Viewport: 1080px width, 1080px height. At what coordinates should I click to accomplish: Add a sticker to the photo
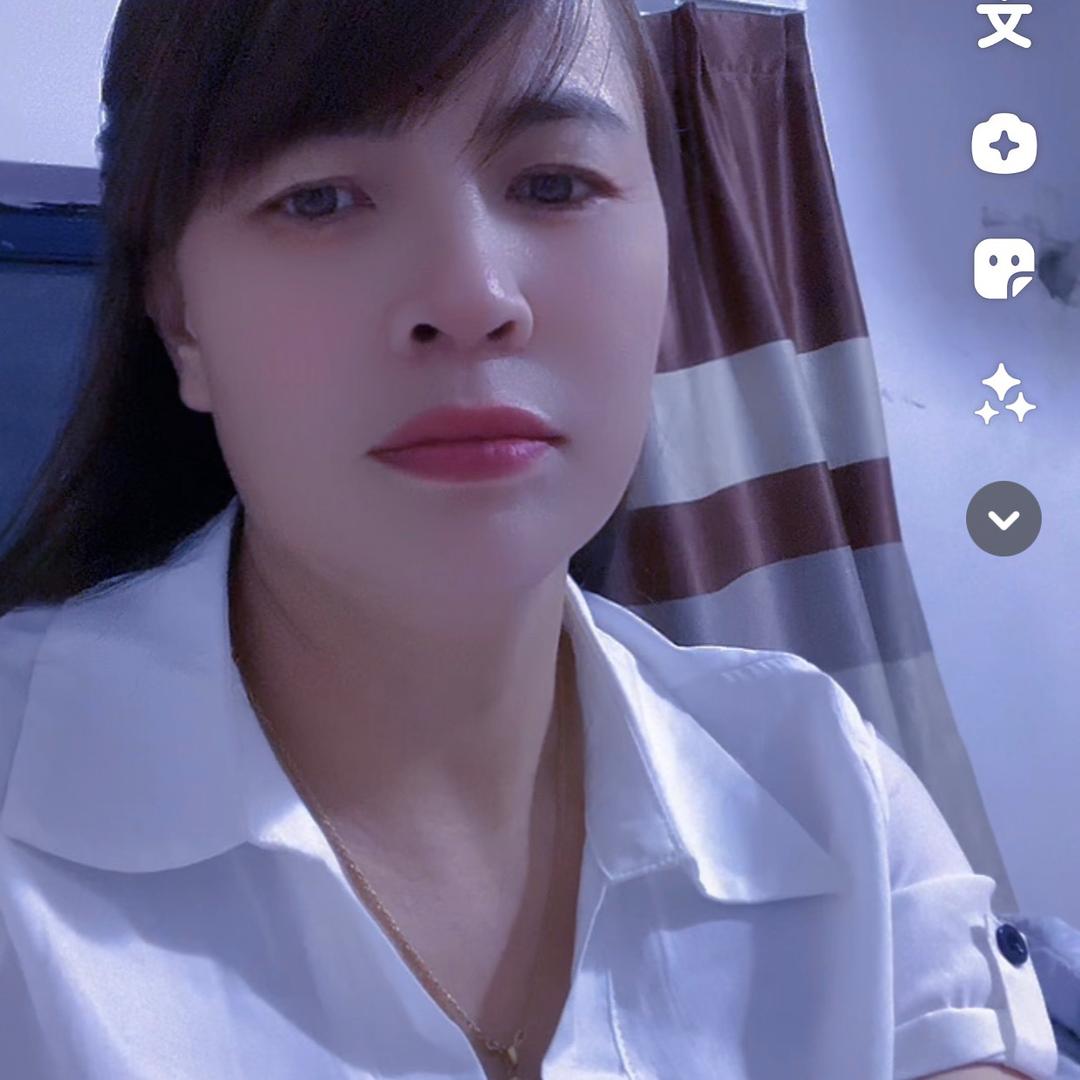pos(1004,270)
